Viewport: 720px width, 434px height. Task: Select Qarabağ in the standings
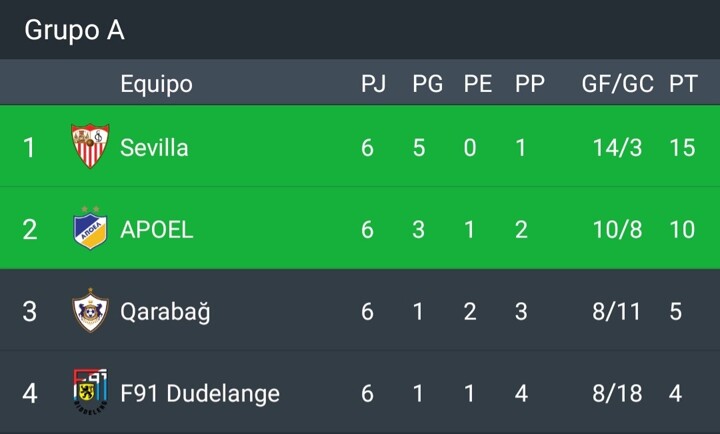[x=360, y=310]
